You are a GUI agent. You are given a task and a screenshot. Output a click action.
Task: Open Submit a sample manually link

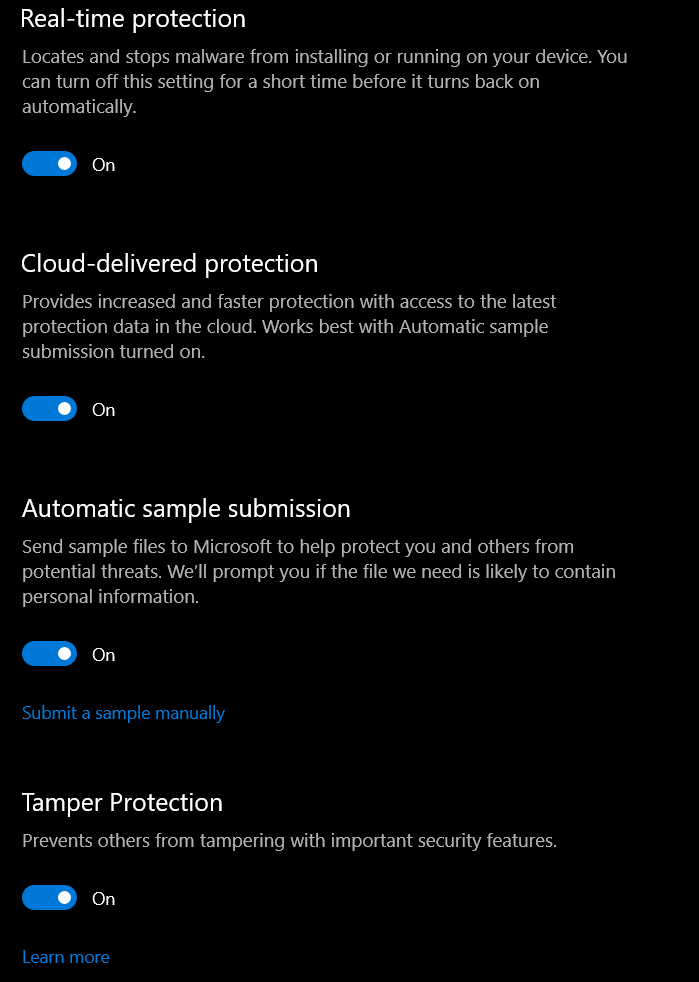tap(123, 713)
